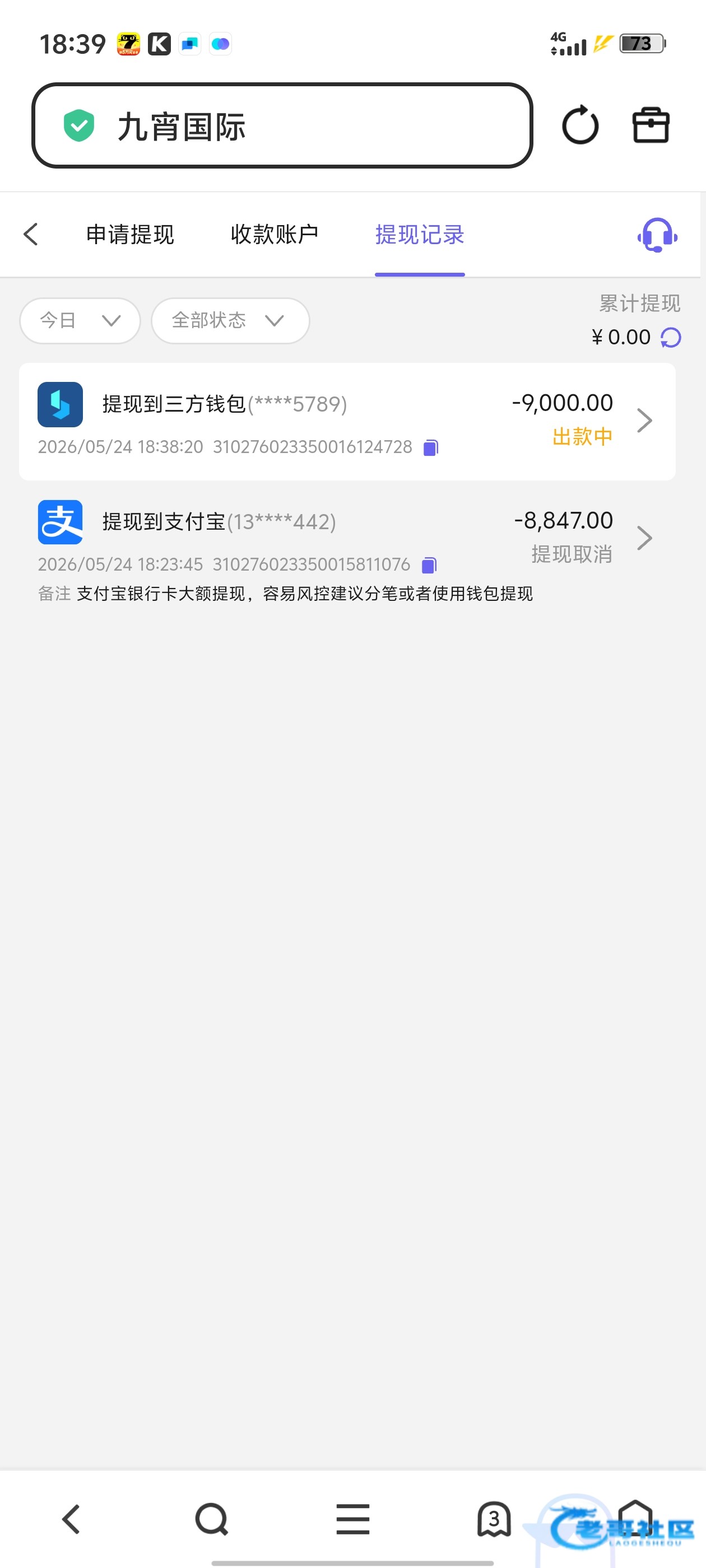Refresh the 累计提现 total amount
Image resolution: width=706 pixels, height=1568 pixels.
click(x=671, y=337)
